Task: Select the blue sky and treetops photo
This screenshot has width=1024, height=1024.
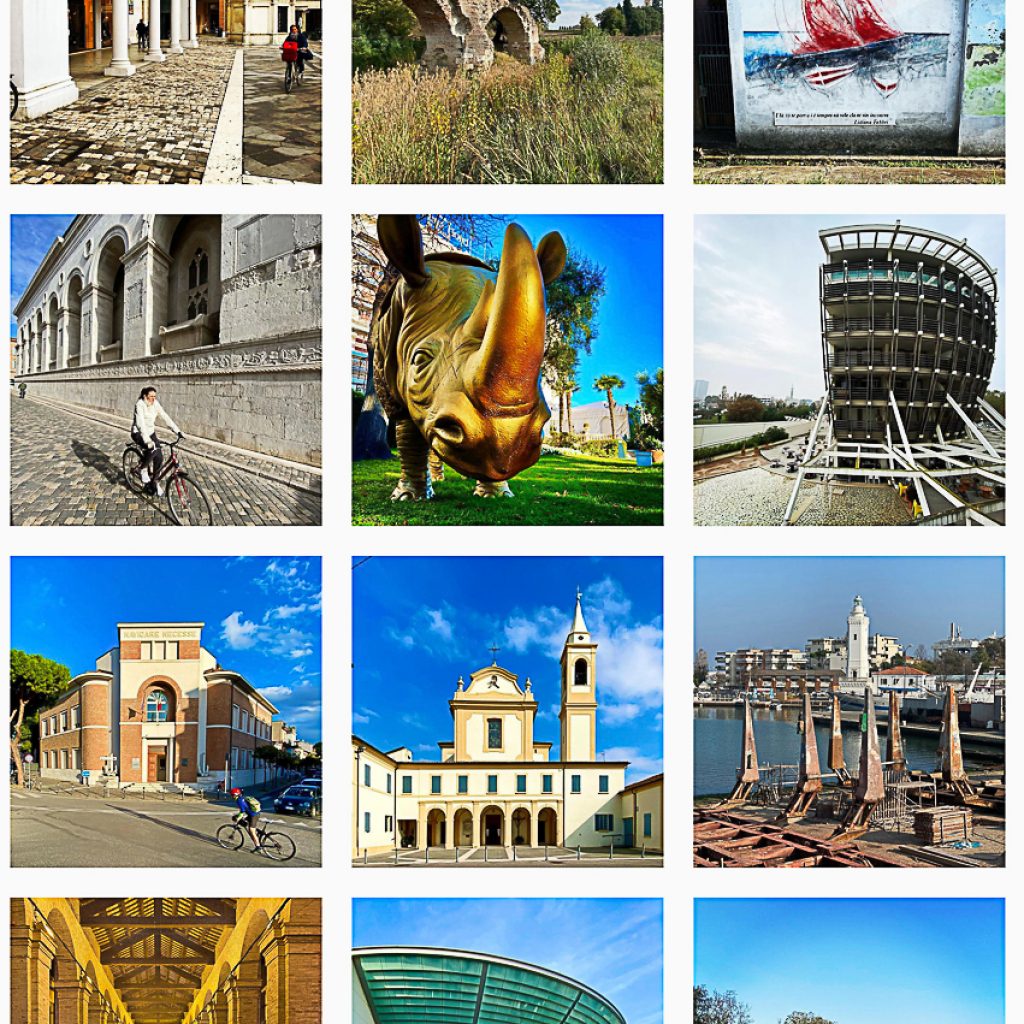Action: [x=849, y=960]
